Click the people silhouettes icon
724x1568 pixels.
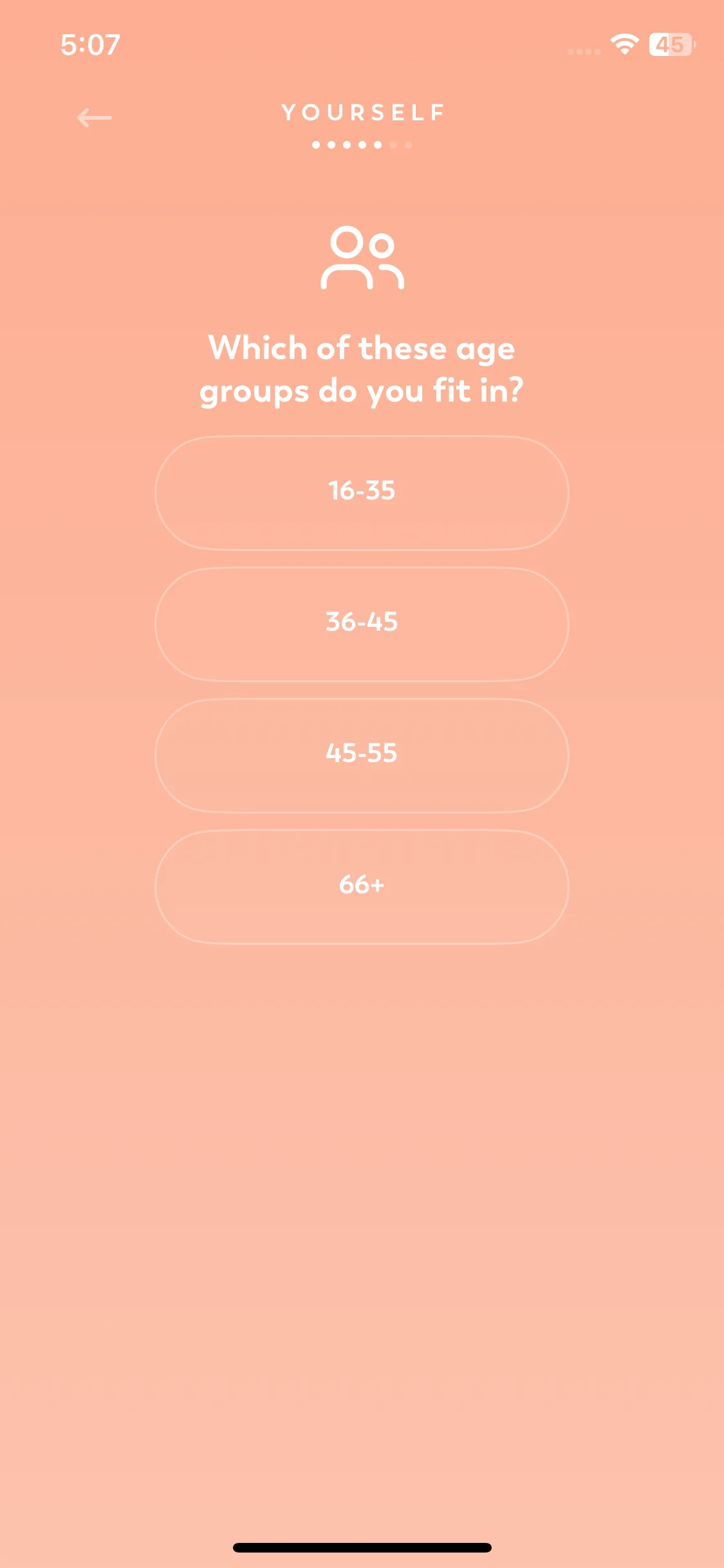point(364,257)
